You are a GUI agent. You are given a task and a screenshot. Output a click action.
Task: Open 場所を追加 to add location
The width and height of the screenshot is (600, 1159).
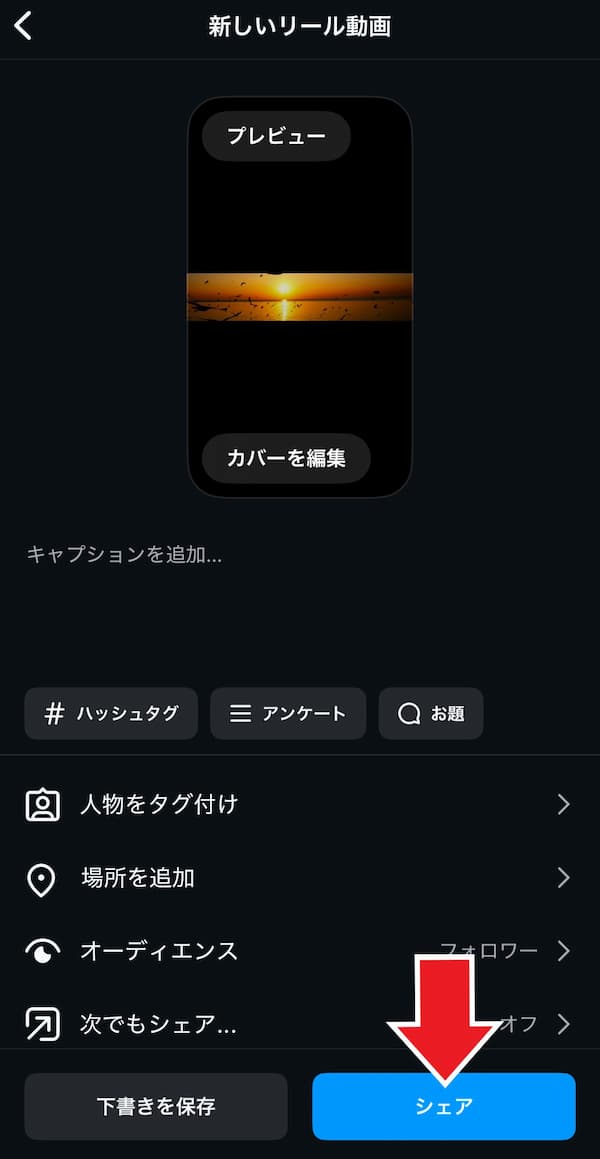[298, 878]
